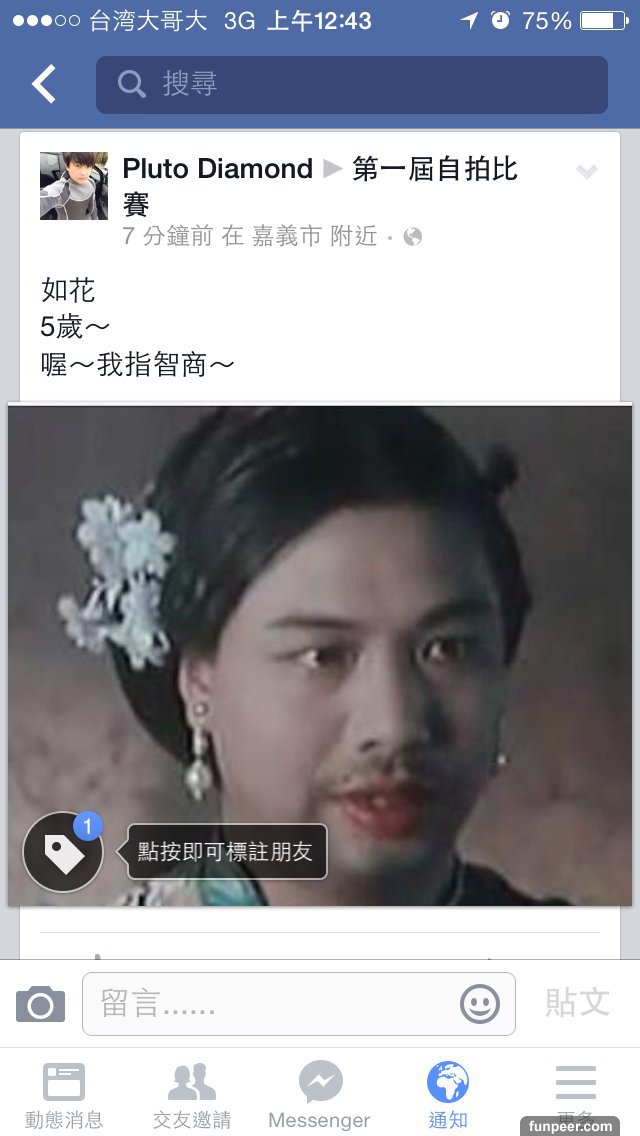Switch to the 動態消息 tab

[64, 1095]
